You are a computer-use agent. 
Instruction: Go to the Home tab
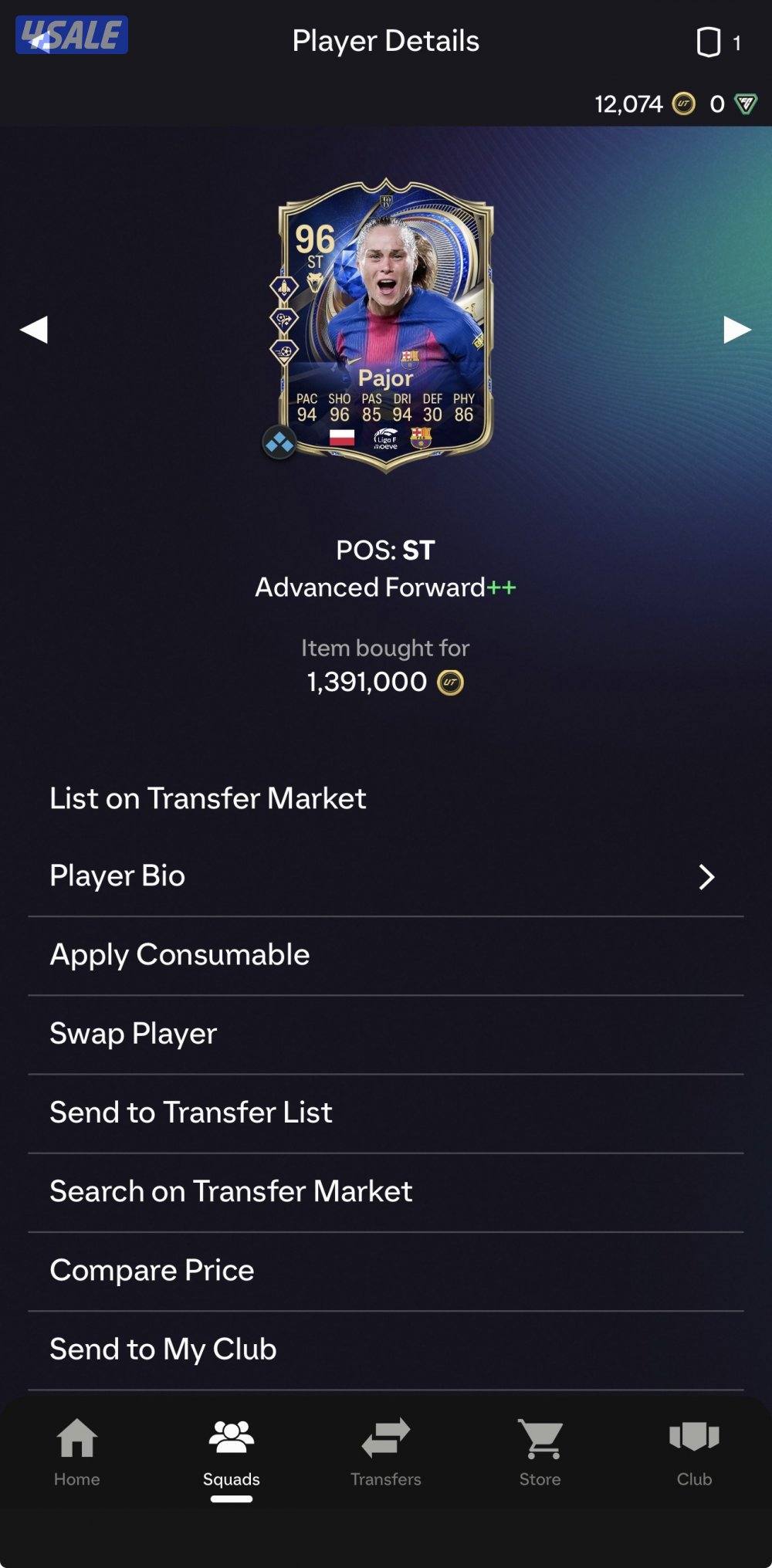[x=77, y=1452]
